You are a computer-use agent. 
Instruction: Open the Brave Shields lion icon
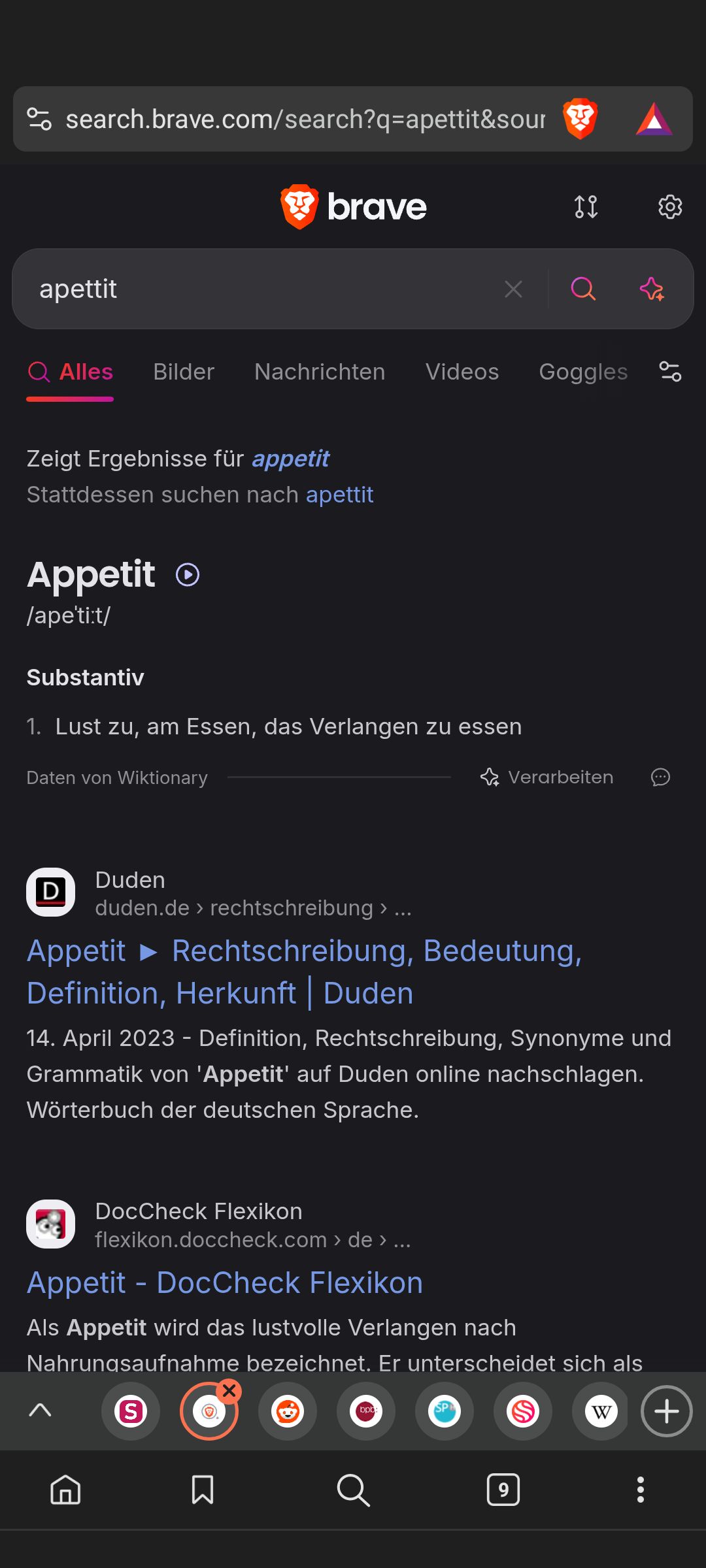click(x=580, y=119)
